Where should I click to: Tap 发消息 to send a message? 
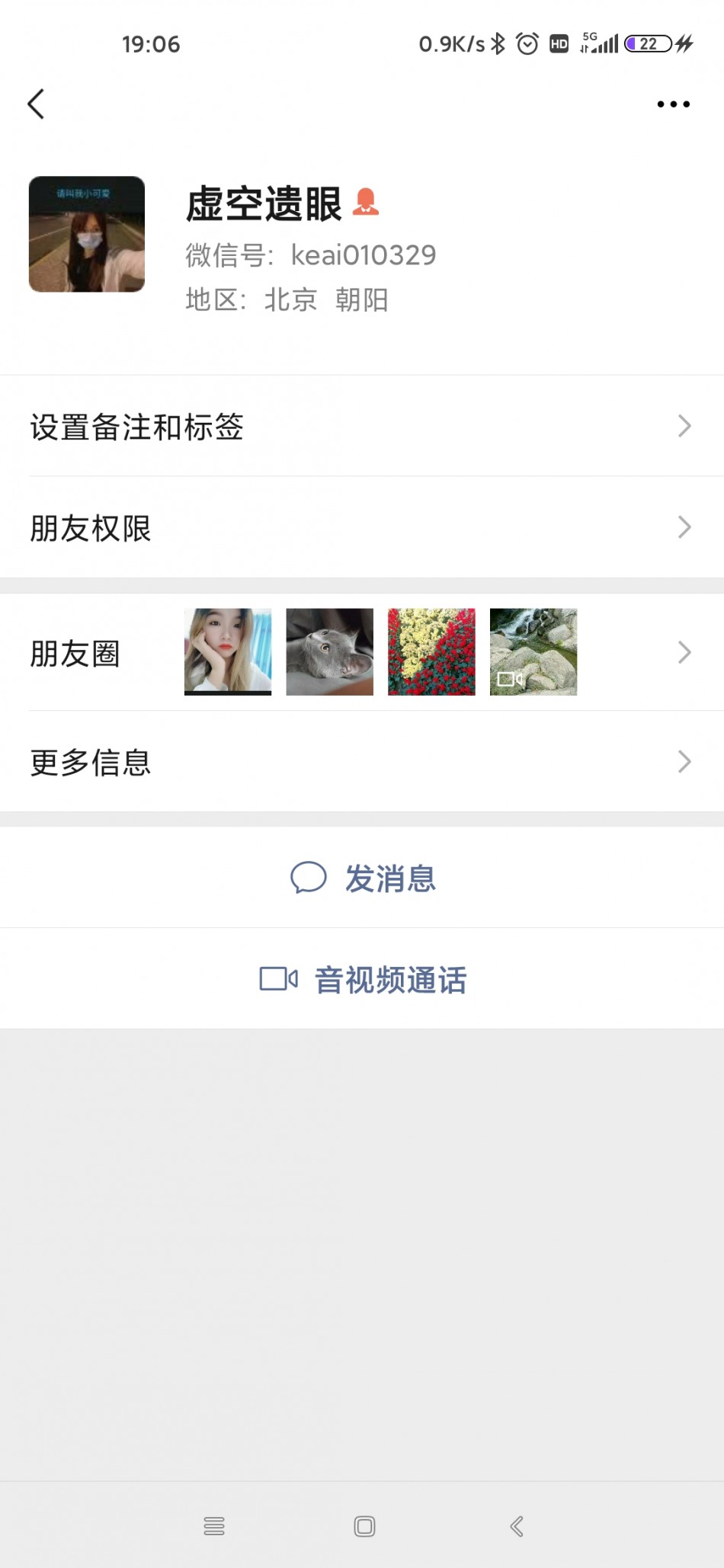(364, 878)
